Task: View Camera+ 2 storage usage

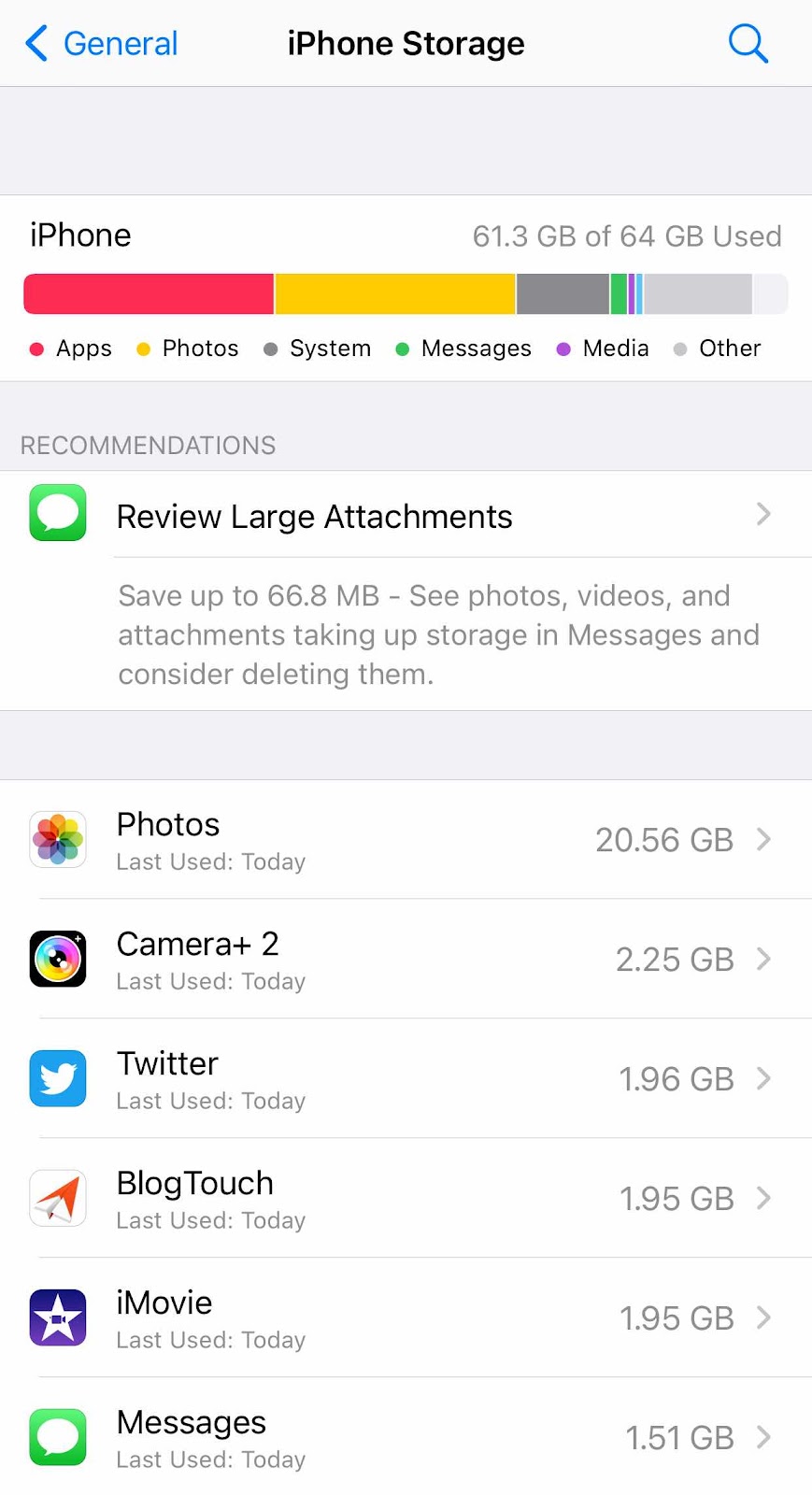Action: click(406, 960)
